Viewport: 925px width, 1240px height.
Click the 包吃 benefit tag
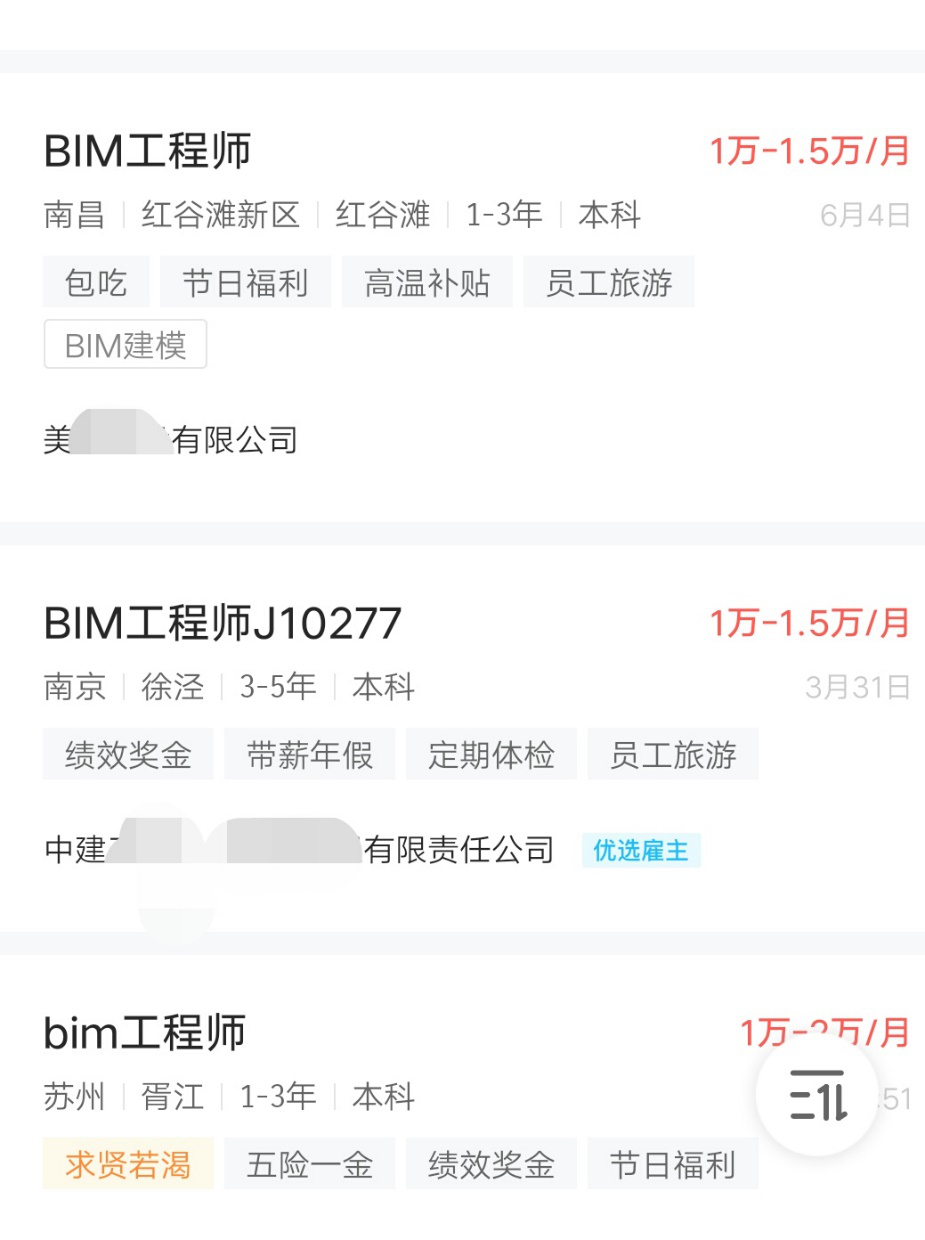95,282
